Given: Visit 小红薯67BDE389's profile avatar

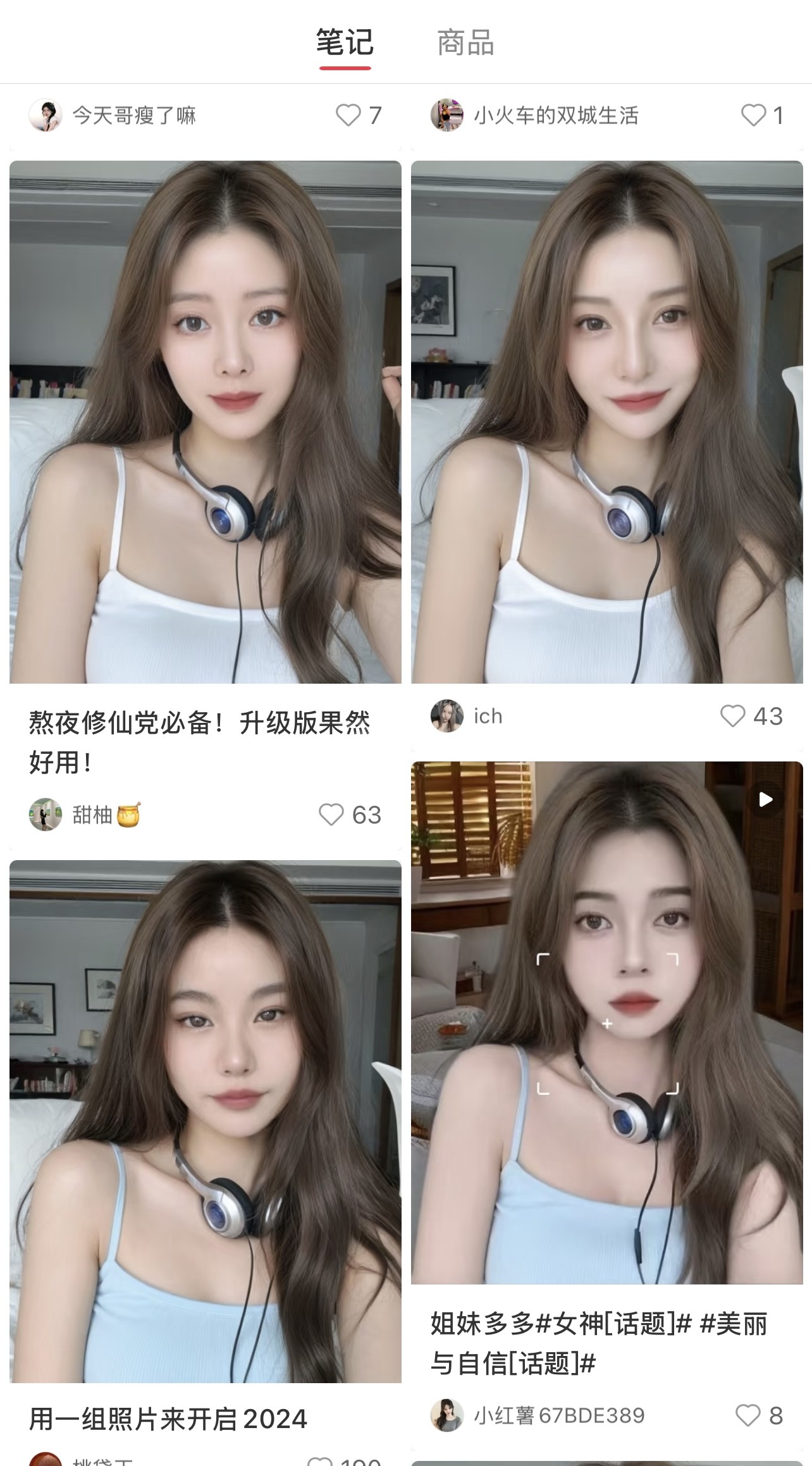Looking at the screenshot, I should click(446, 1415).
